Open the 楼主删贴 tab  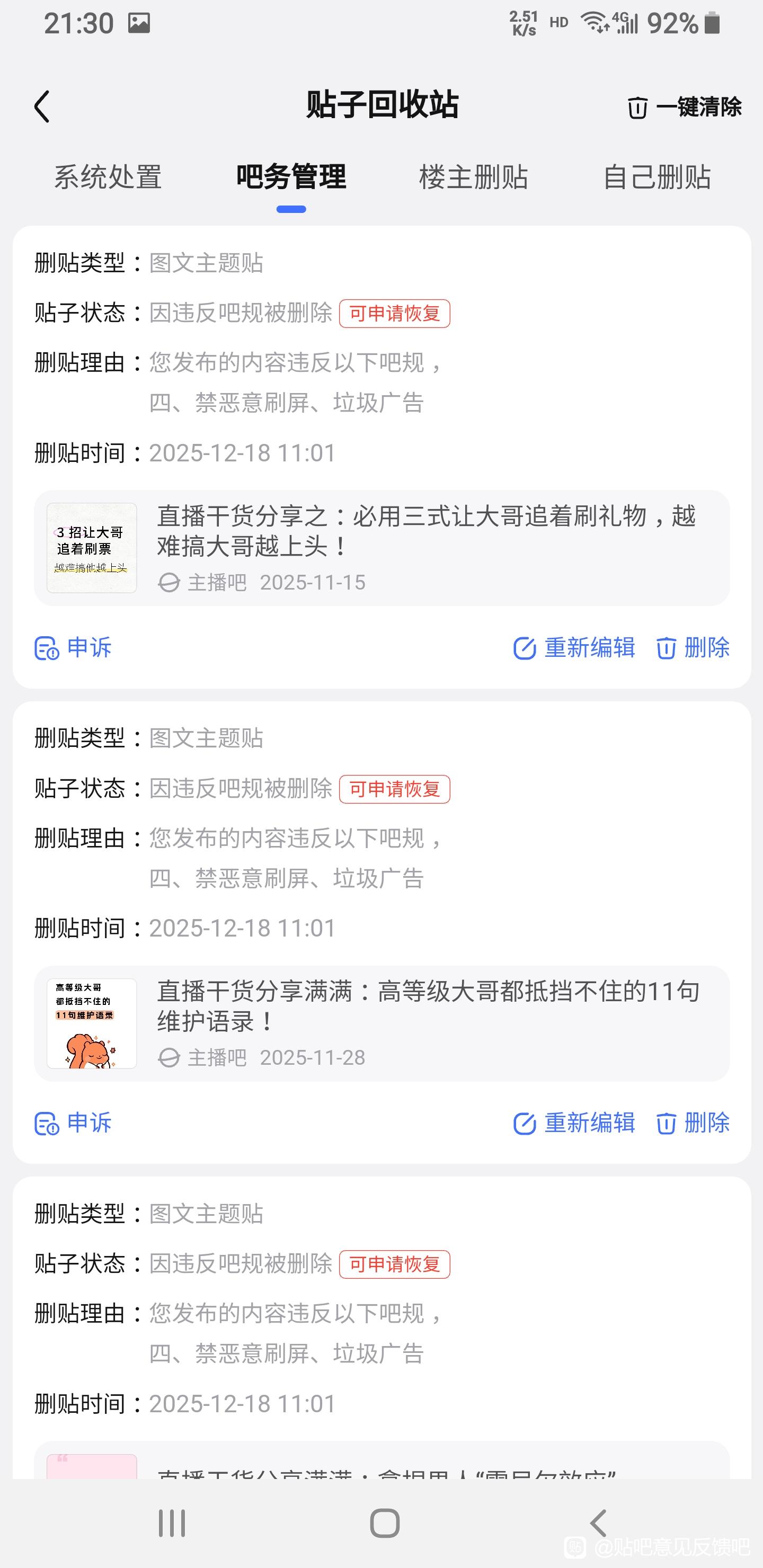(x=473, y=177)
